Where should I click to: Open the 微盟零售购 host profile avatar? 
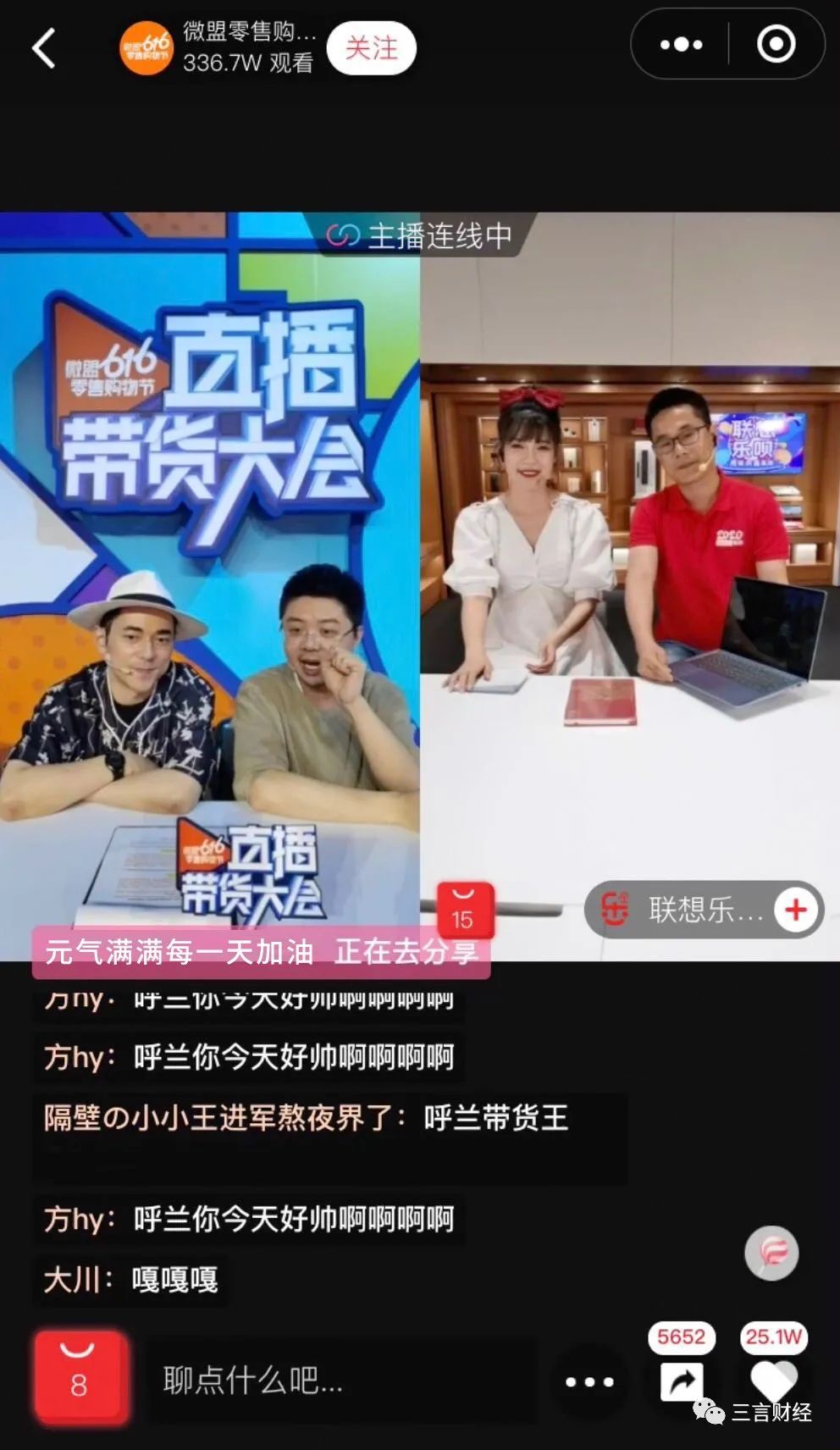click(145, 47)
